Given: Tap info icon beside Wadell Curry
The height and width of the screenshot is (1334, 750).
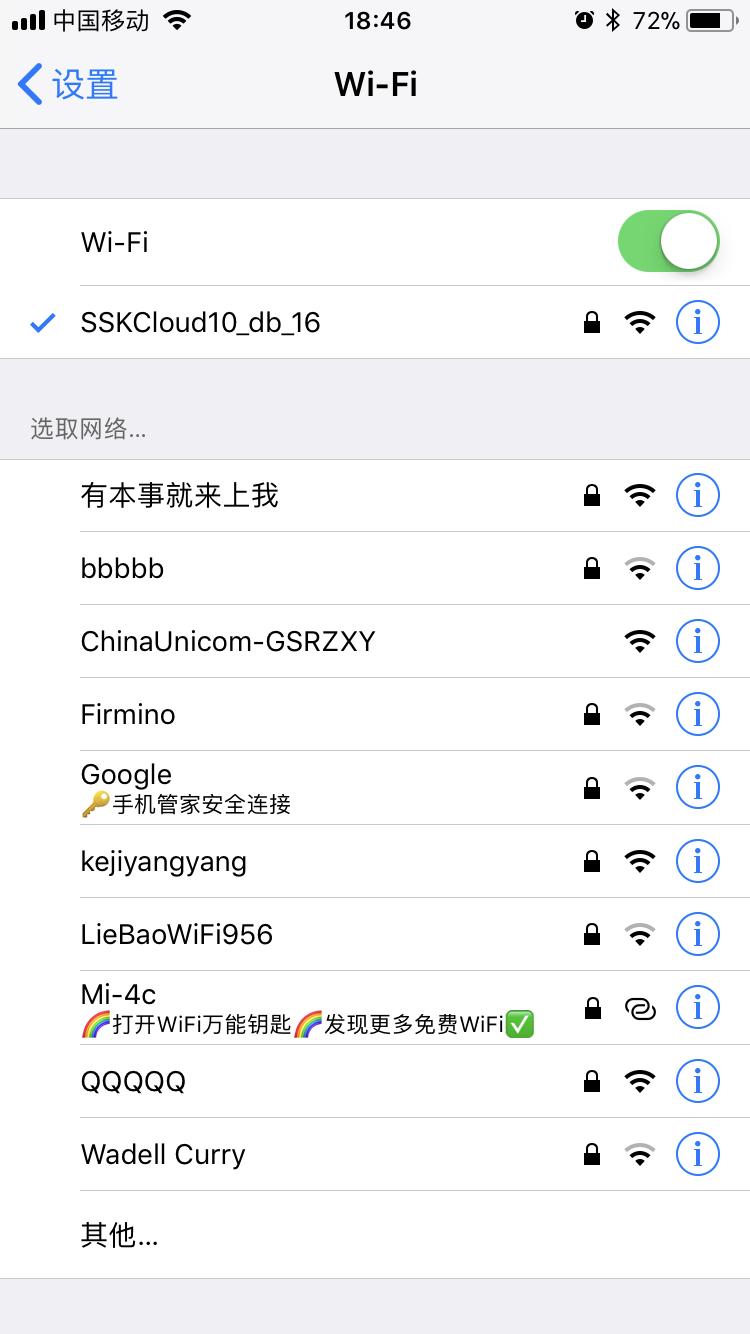Looking at the screenshot, I should pos(698,1154).
